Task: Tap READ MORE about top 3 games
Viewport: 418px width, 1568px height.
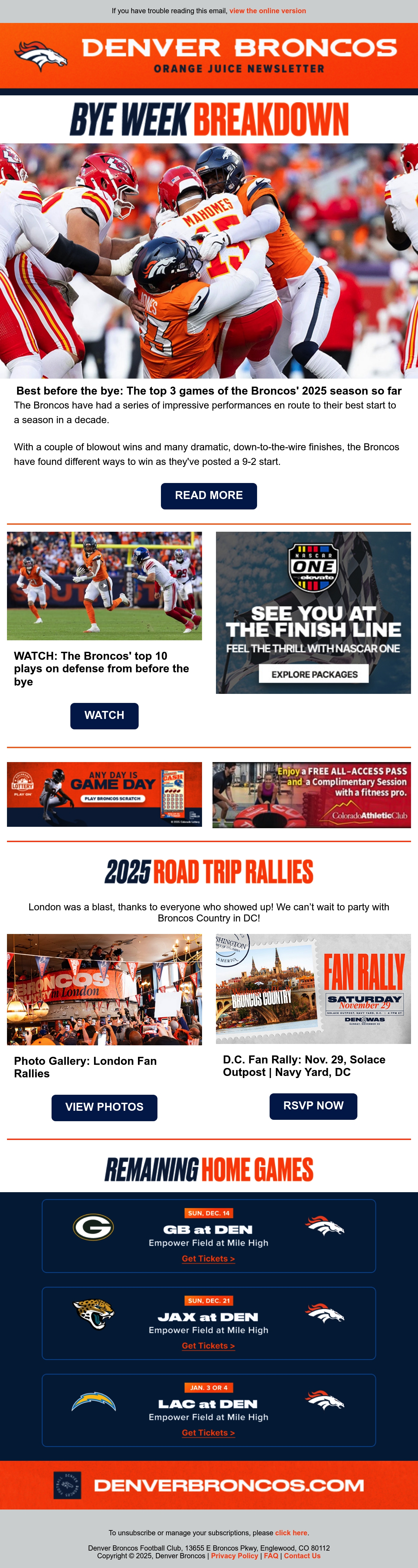Action: pyautogui.click(x=209, y=496)
